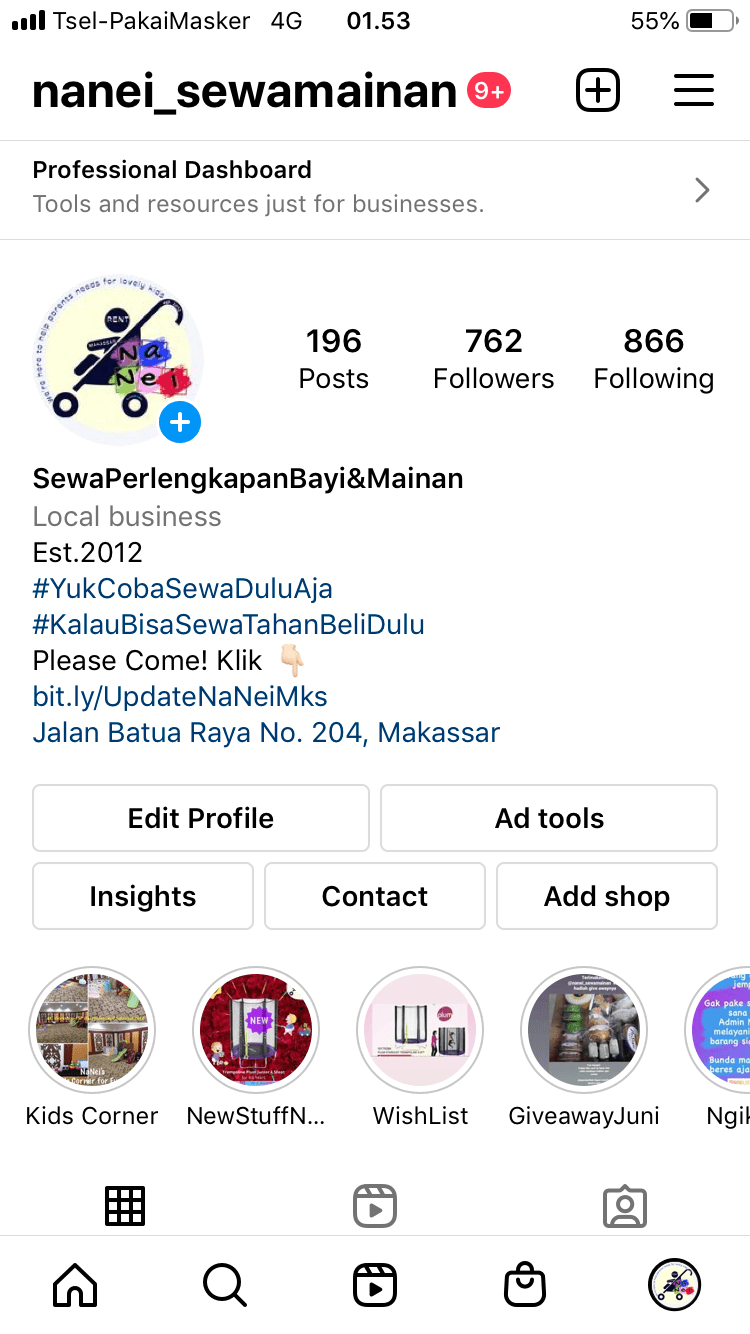Open Ad tools
The height and width of the screenshot is (1334, 750).
(x=549, y=818)
